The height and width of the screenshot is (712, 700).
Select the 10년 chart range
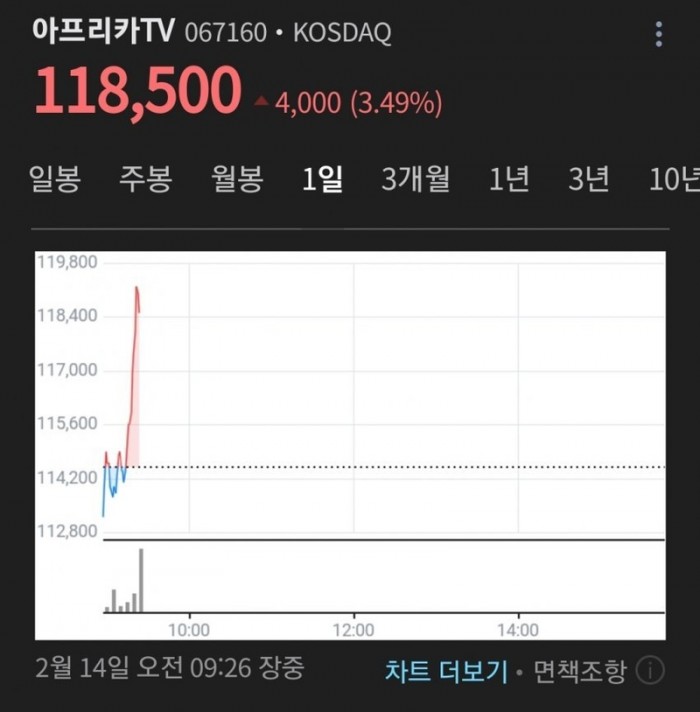coord(672,179)
